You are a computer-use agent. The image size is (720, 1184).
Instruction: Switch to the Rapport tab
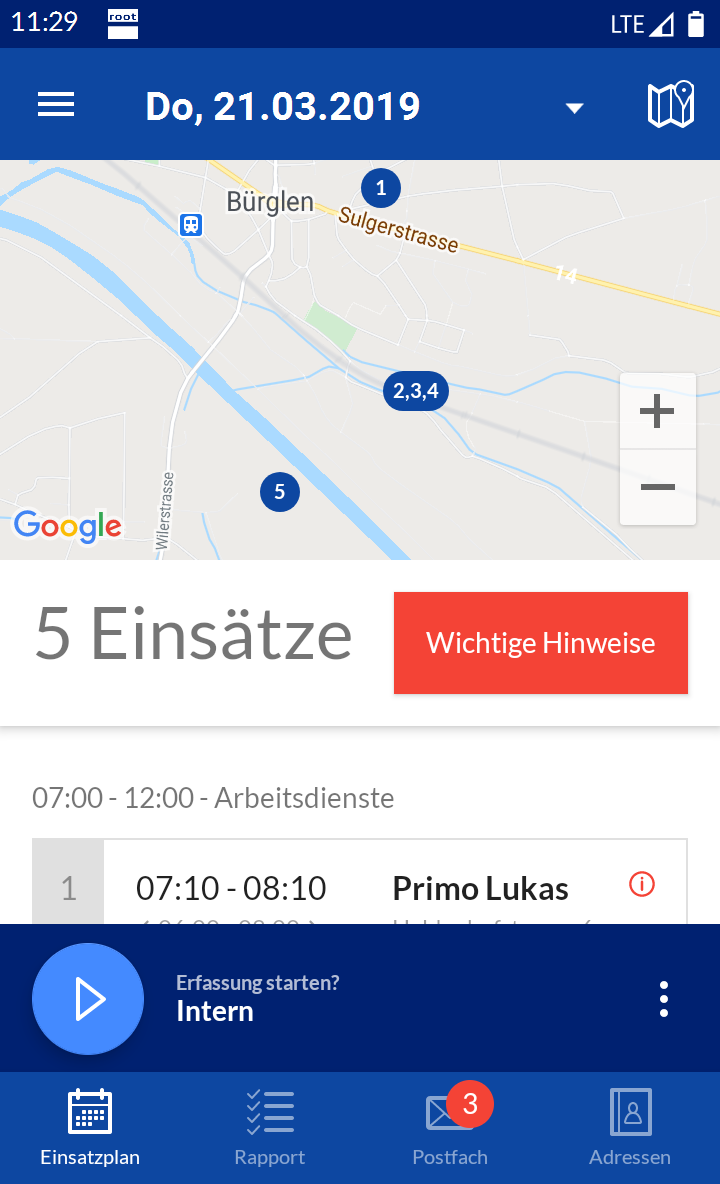tap(269, 1127)
